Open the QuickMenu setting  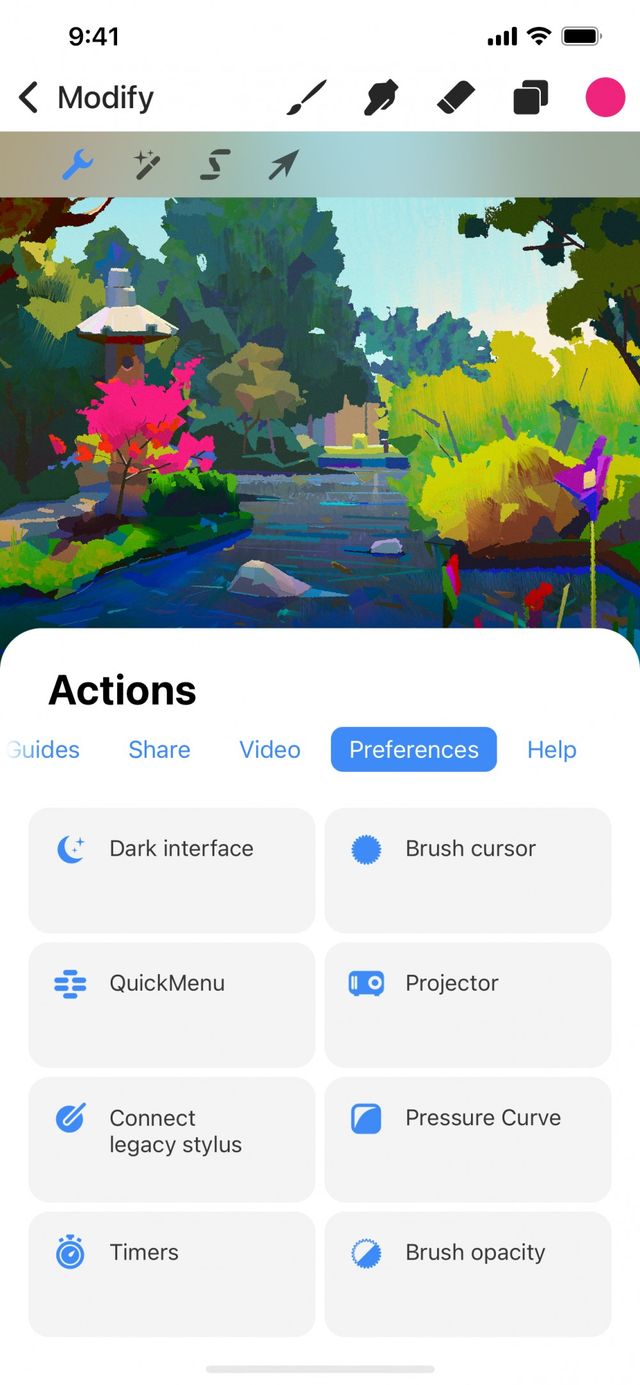(x=171, y=1004)
